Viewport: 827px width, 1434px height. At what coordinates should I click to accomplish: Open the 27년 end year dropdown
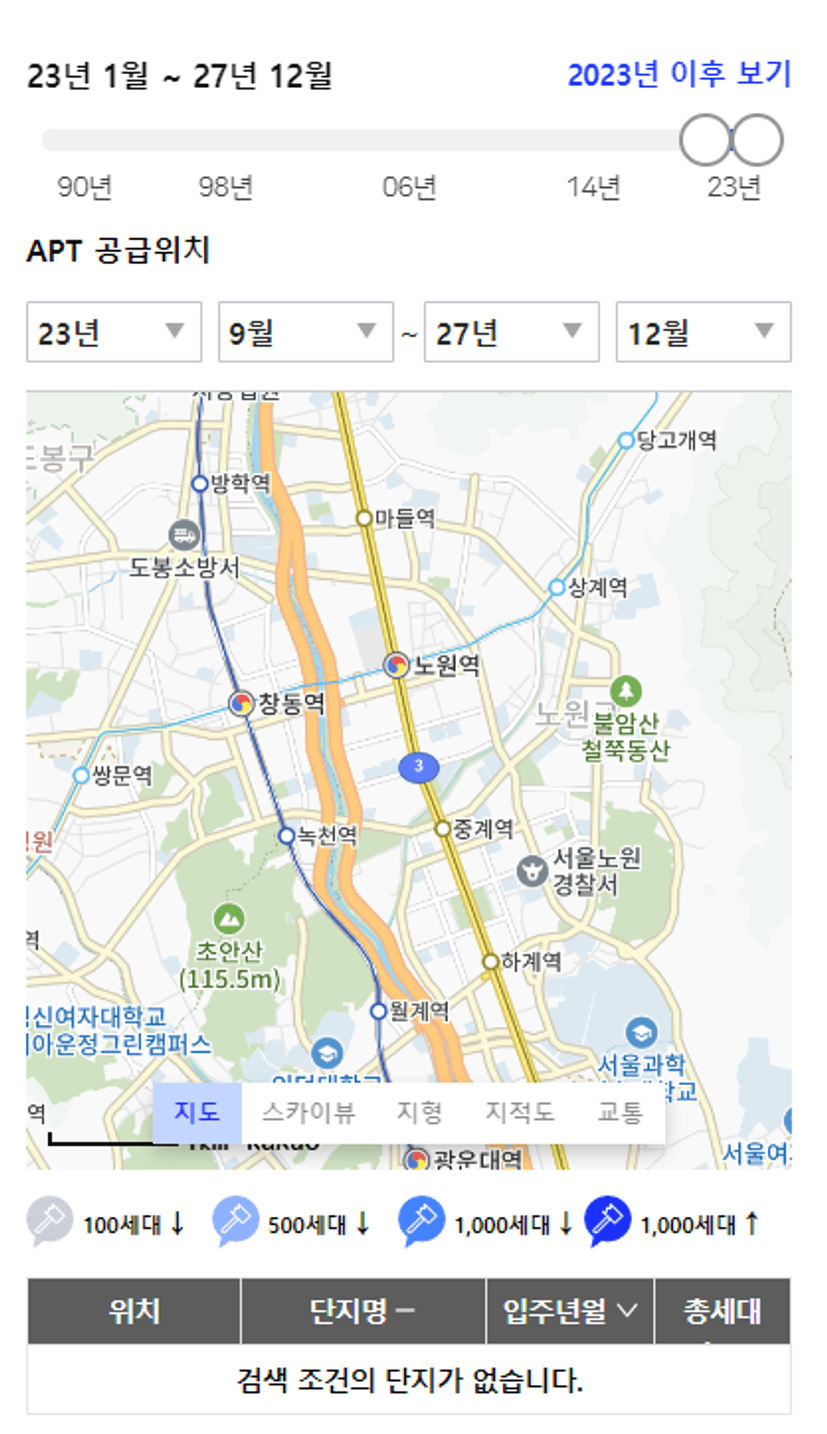tap(512, 332)
